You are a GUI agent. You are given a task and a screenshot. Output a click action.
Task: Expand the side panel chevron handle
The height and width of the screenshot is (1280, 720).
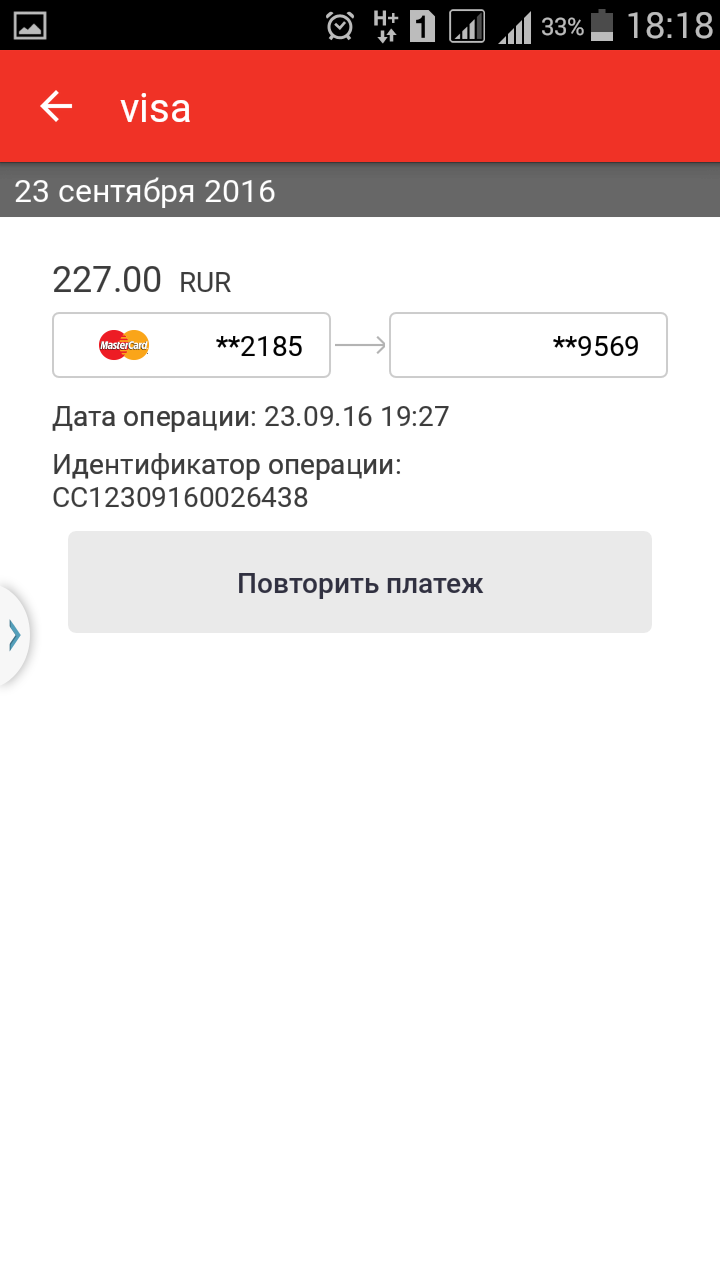(x=13, y=635)
